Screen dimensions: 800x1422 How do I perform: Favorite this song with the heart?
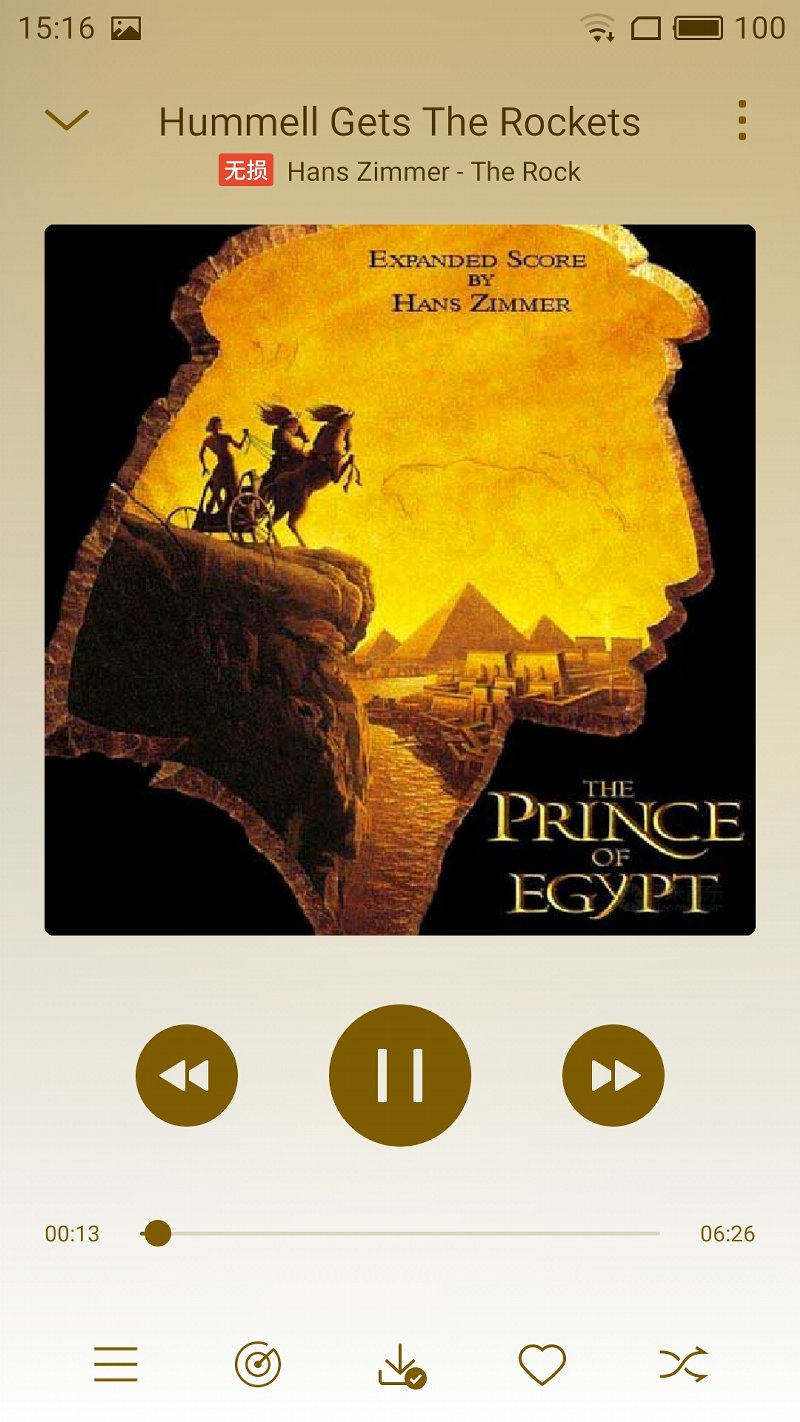click(542, 1364)
